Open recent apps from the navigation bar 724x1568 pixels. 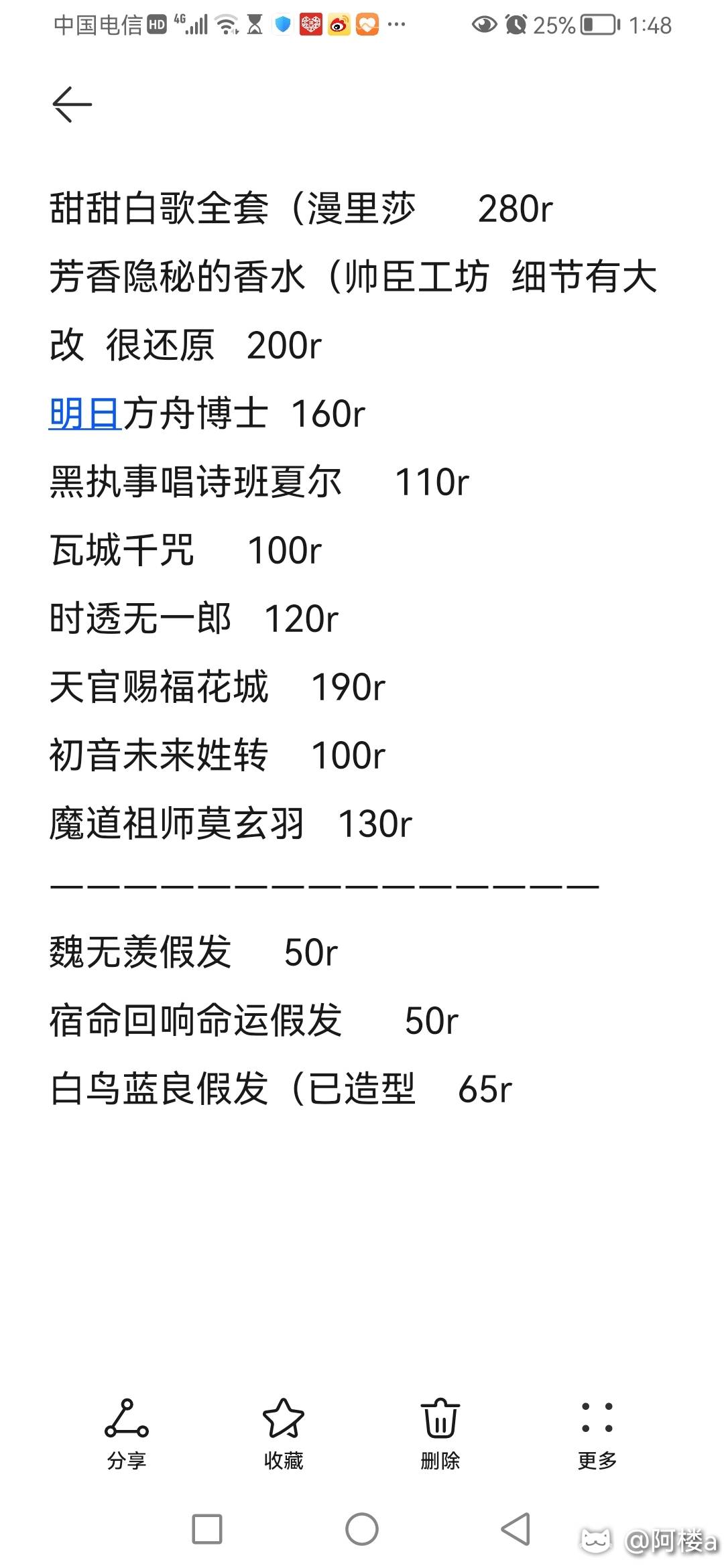point(207,1529)
